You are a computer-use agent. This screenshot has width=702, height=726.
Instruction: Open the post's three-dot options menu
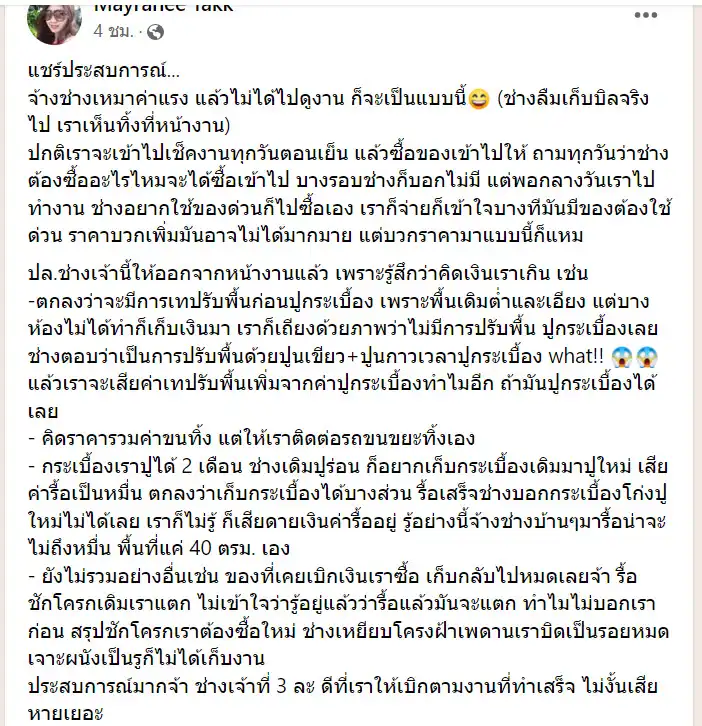pyautogui.click(x=648, y=14)
